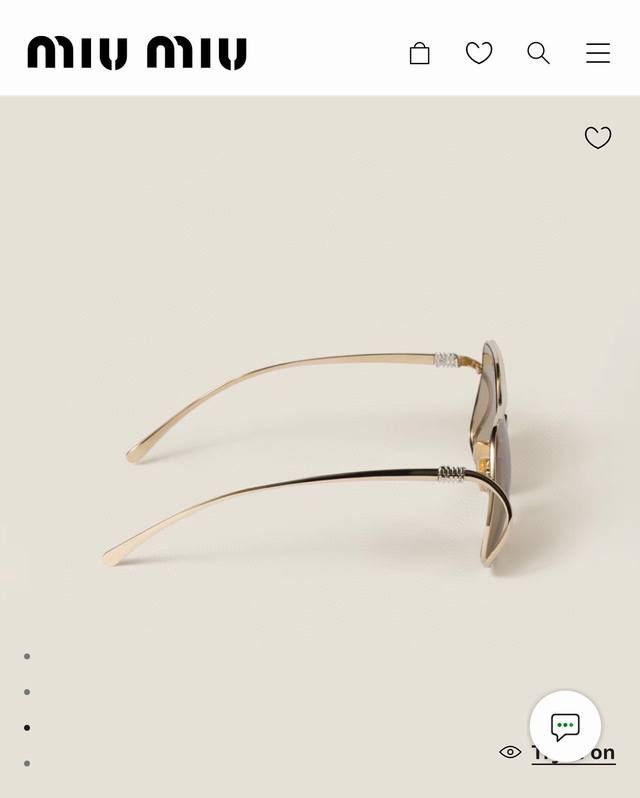Open the live chat bubble

[x=565, y=726]
